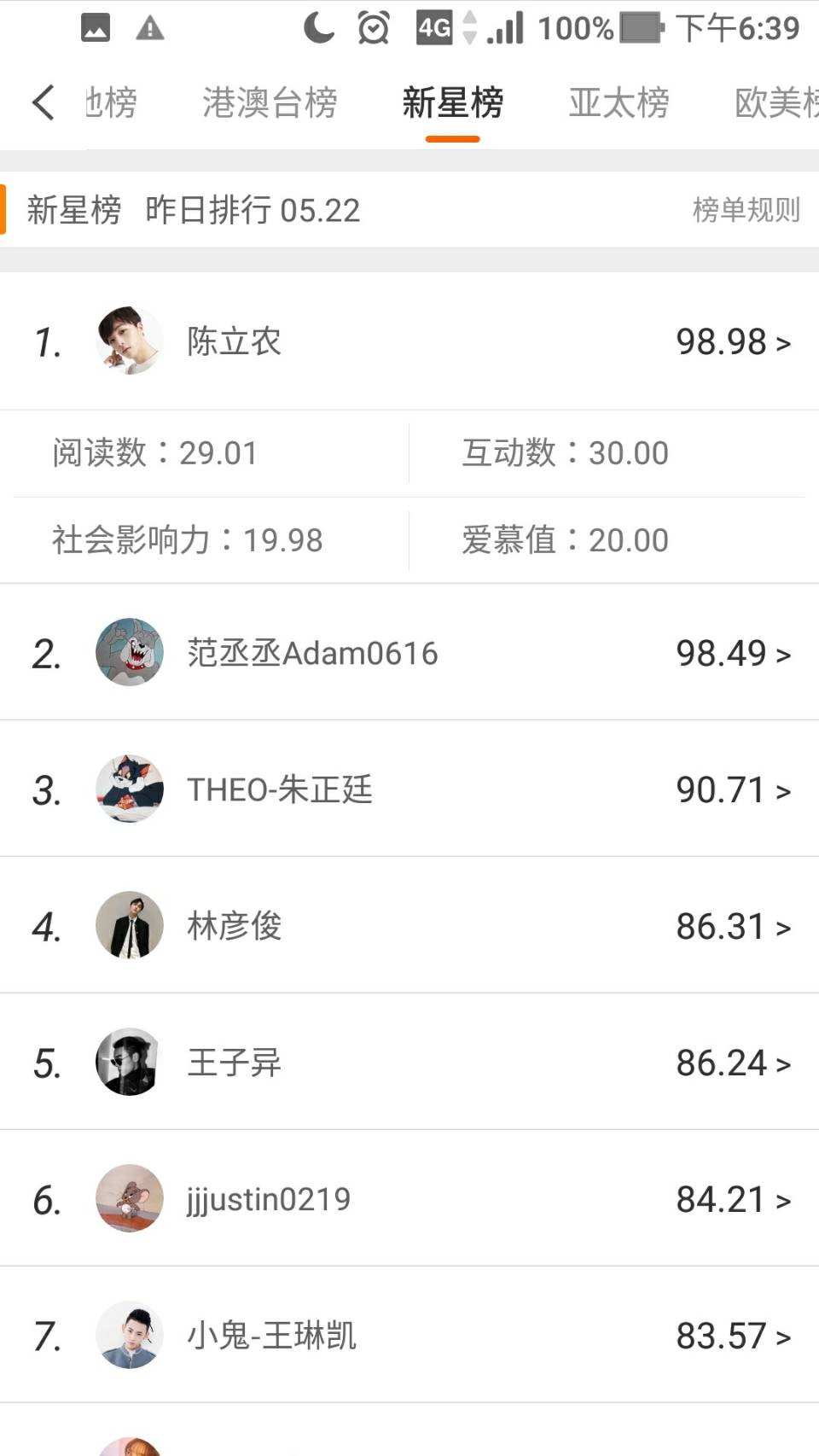819x1456 pixels.
Task: Open 陈立农's ranking entry
Action: coord(409,341)
